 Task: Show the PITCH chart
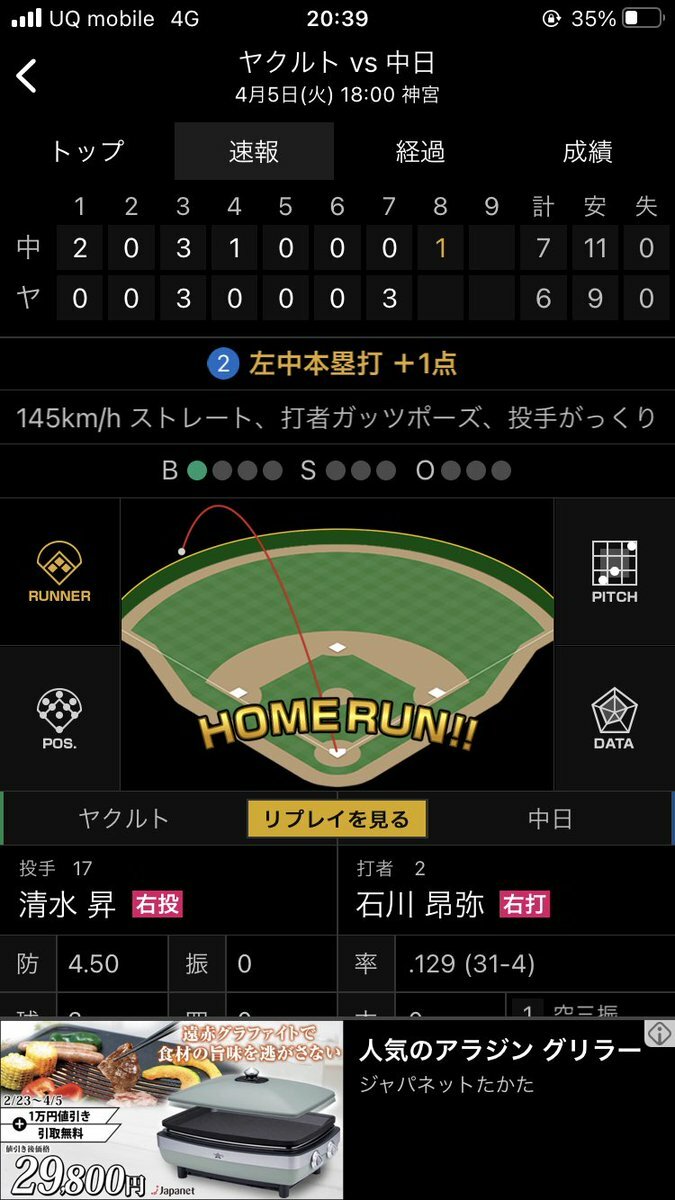click(x=614, y=572)
